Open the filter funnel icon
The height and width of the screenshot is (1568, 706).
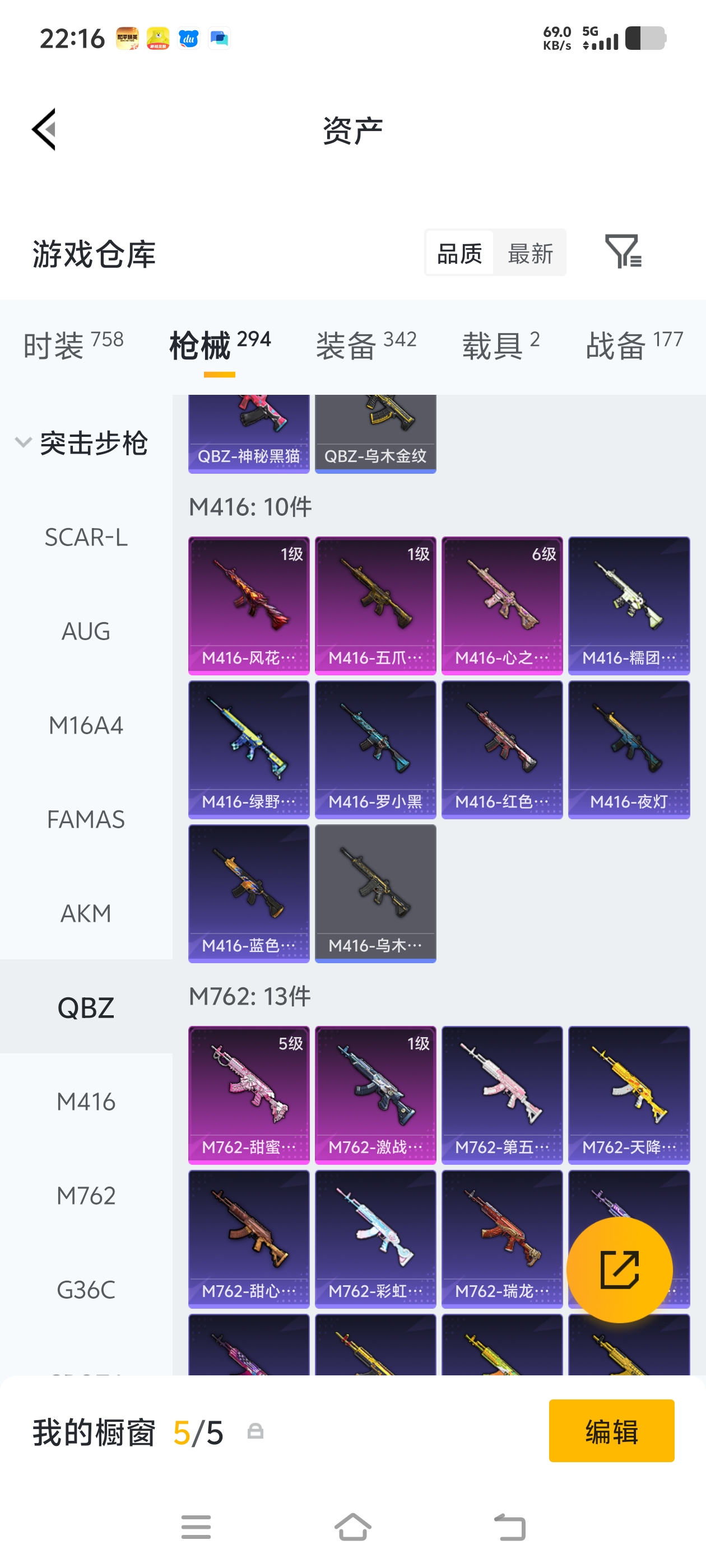tap(622, 251)
